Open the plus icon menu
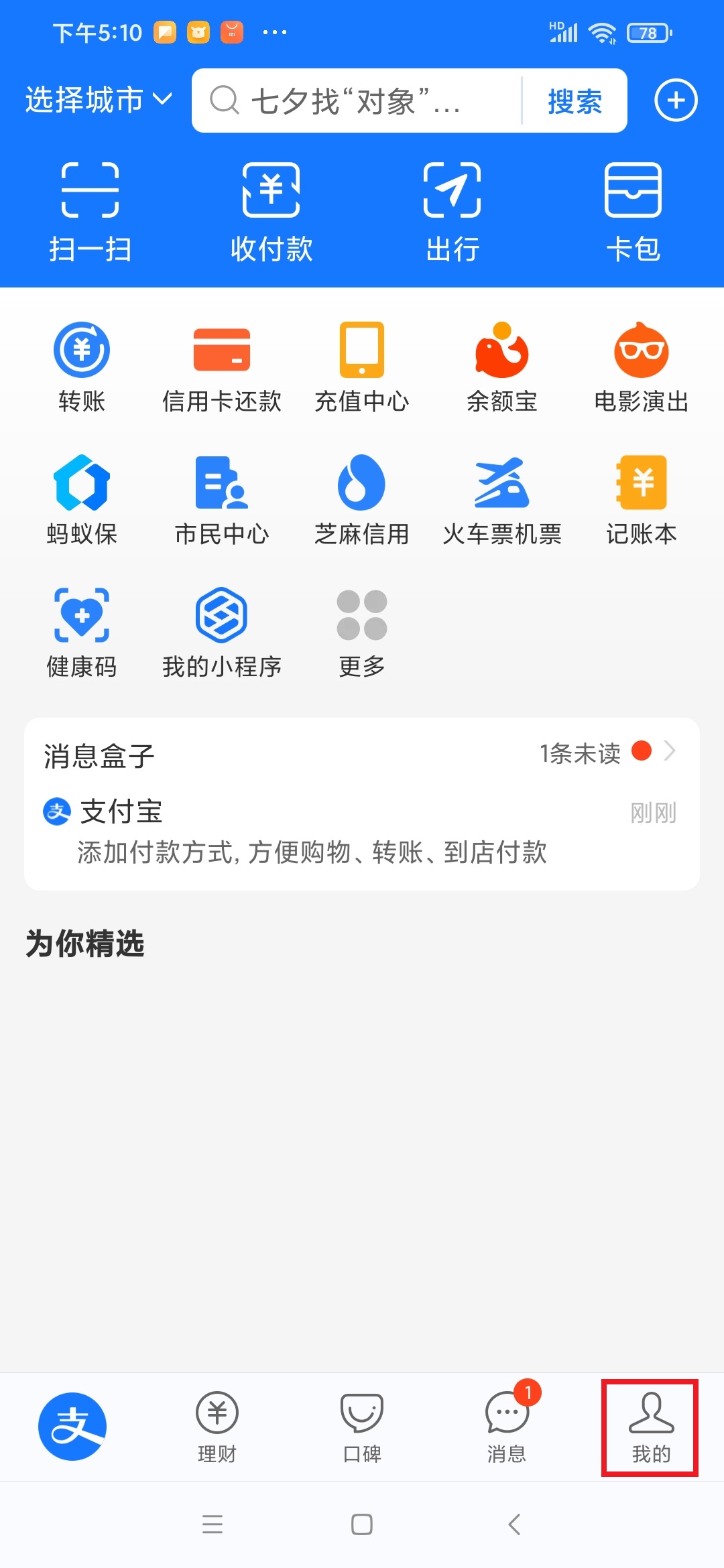The height and width of the screenshot is (1568, 724). 676,101
